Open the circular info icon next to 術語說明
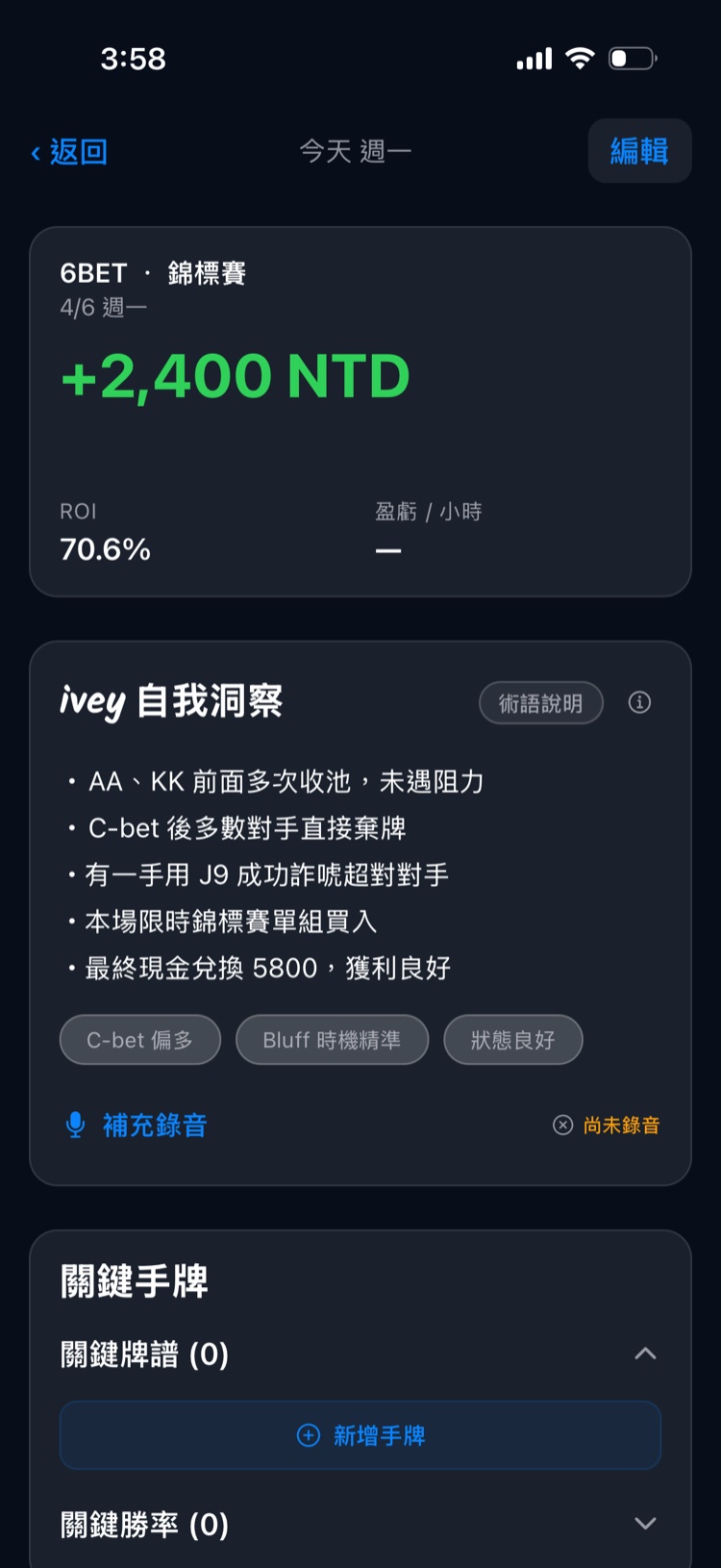721x1568 pixels. (638, 702)
